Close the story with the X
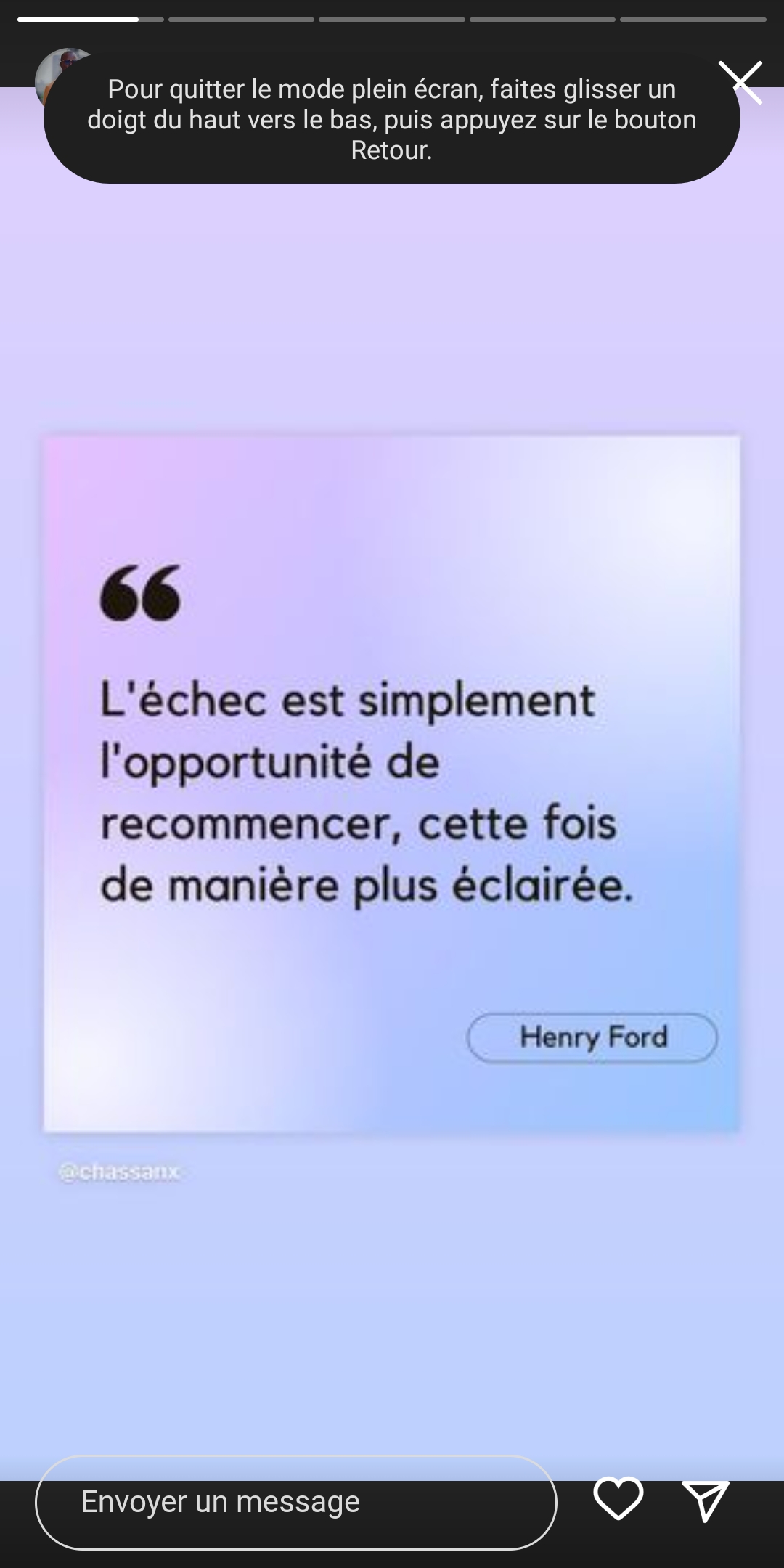Image resolution: width=784 pixels, height=1568 pixels. click(x=740, y=83)
